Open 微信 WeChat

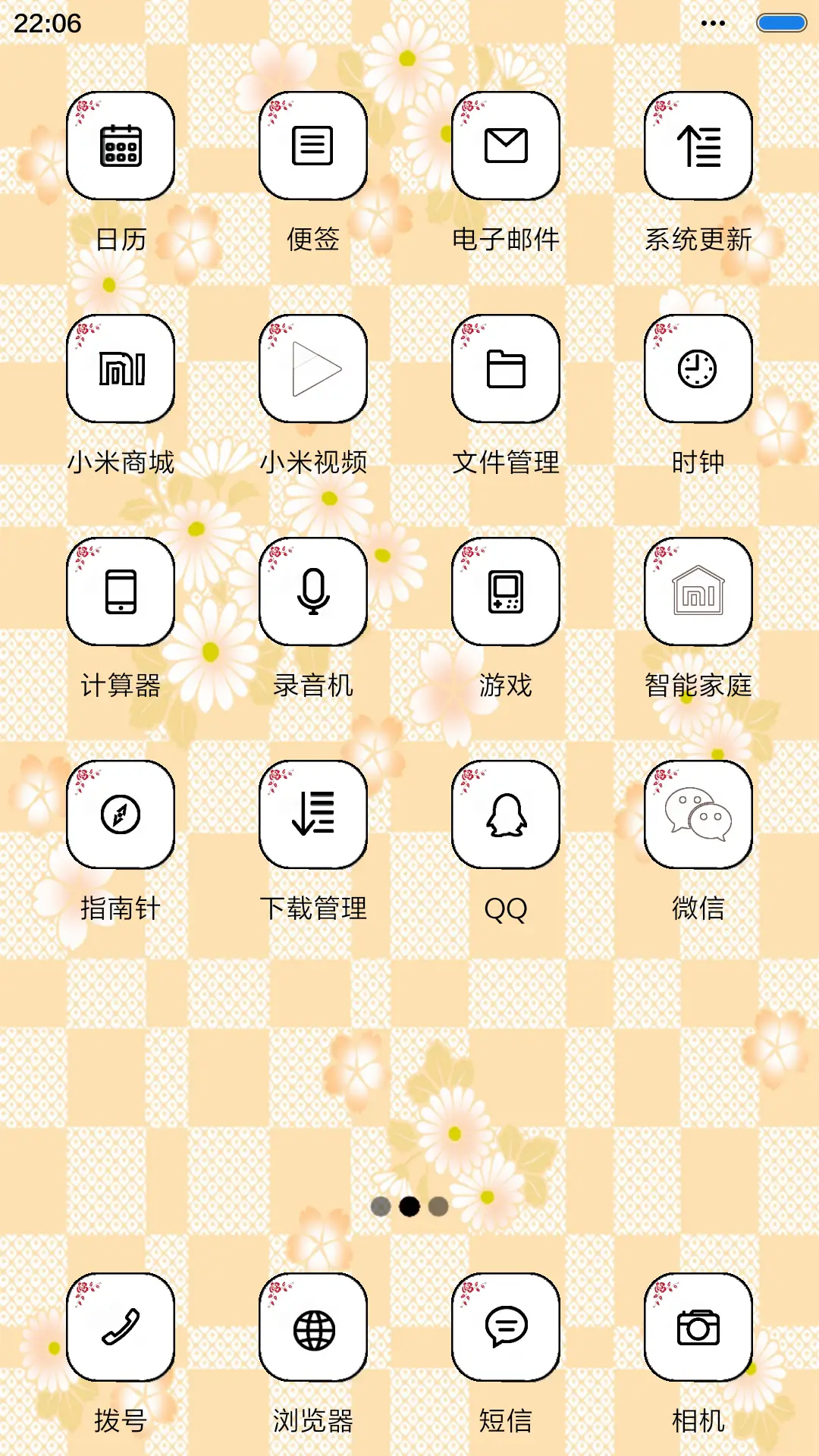pyautogui.click(x=699, y=814)
